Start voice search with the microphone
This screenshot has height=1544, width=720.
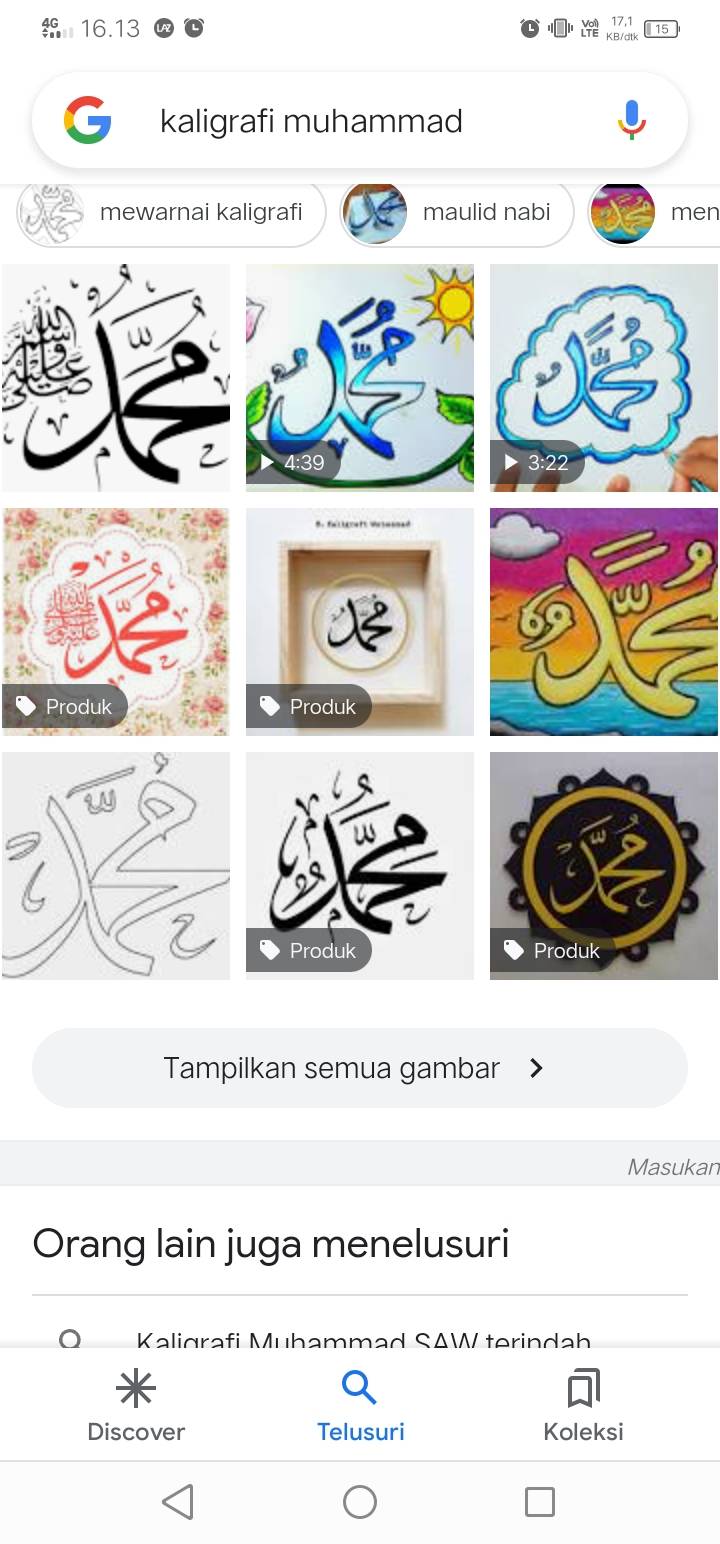point(631,121)
